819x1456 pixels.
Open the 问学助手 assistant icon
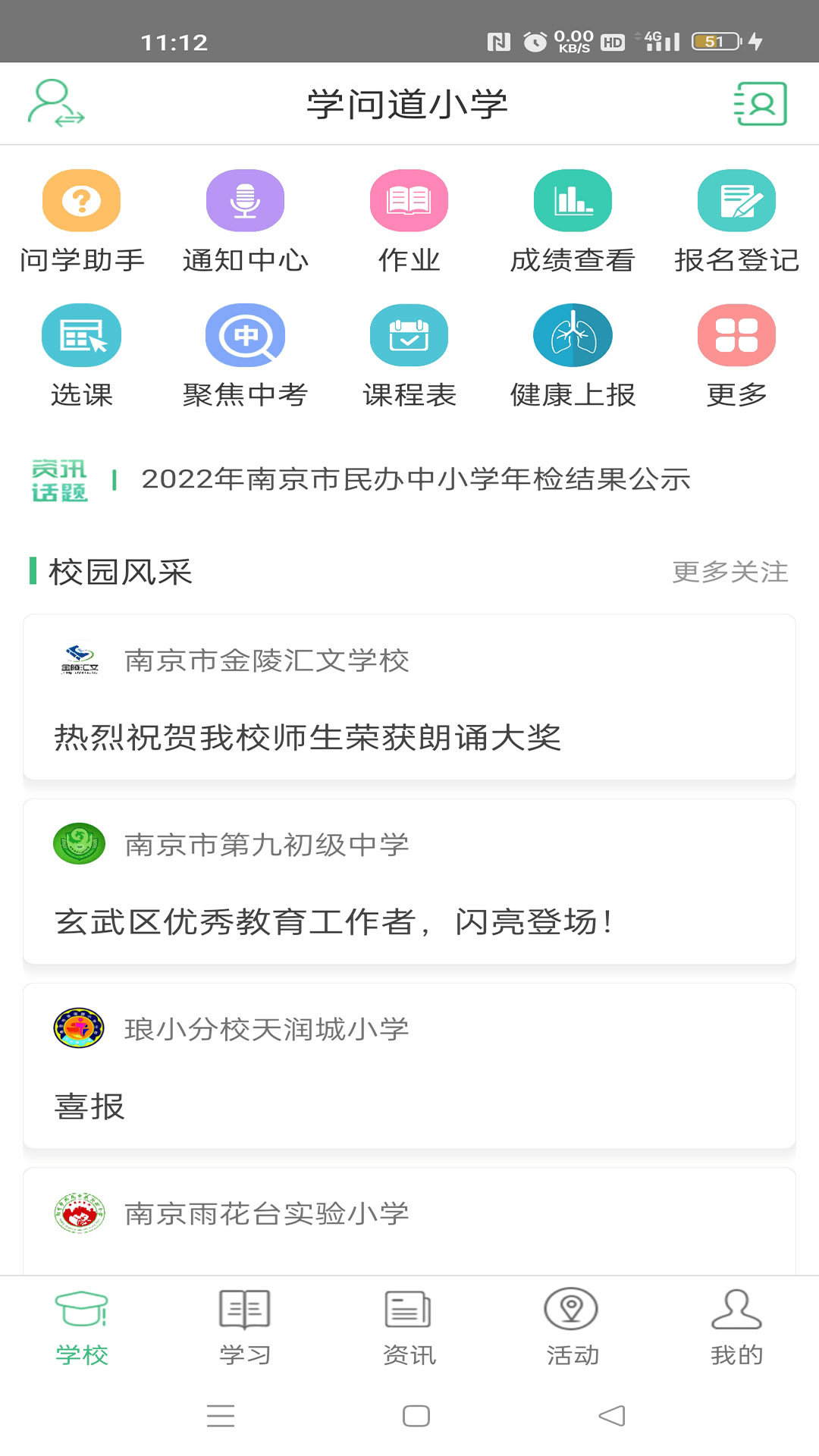(x=81, y=200)
